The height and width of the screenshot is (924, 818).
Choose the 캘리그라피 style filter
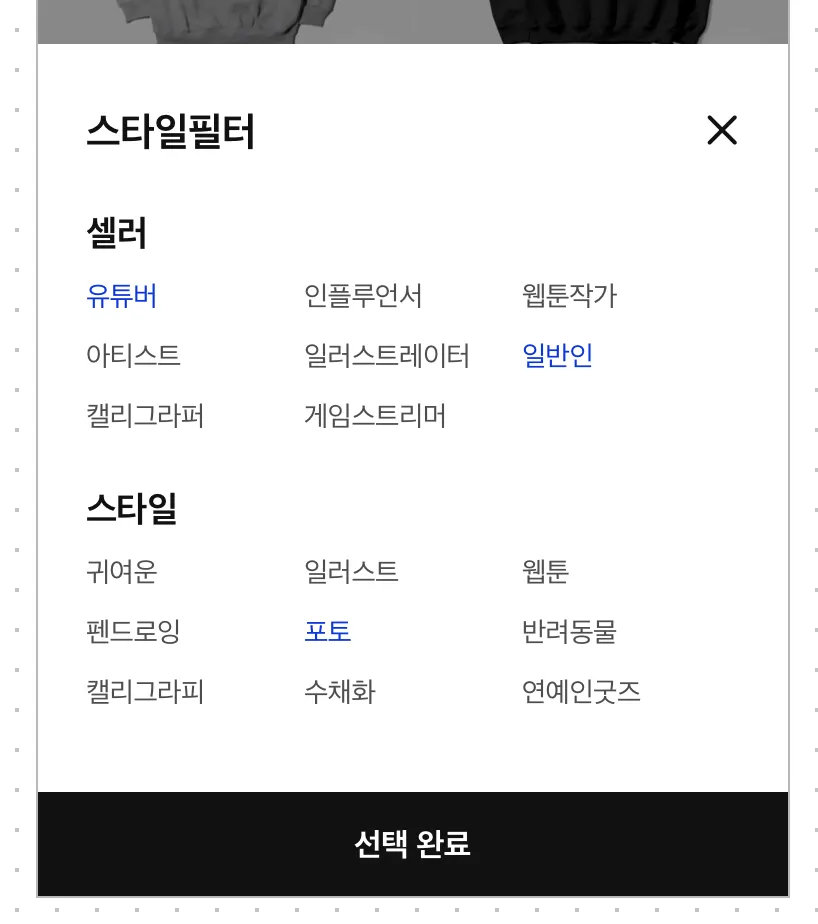(145, 692)
